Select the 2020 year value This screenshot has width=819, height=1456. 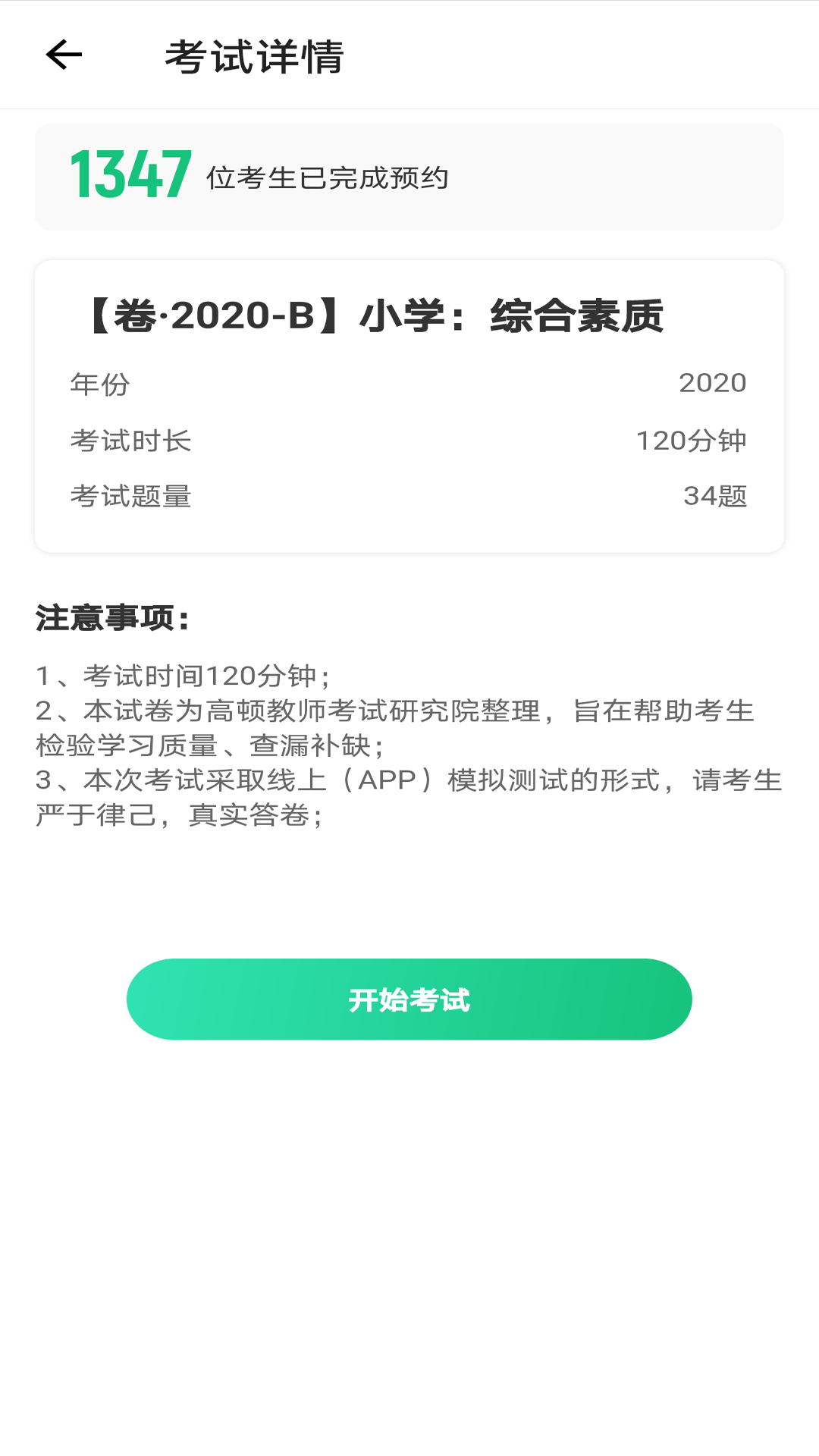[714, 384]
